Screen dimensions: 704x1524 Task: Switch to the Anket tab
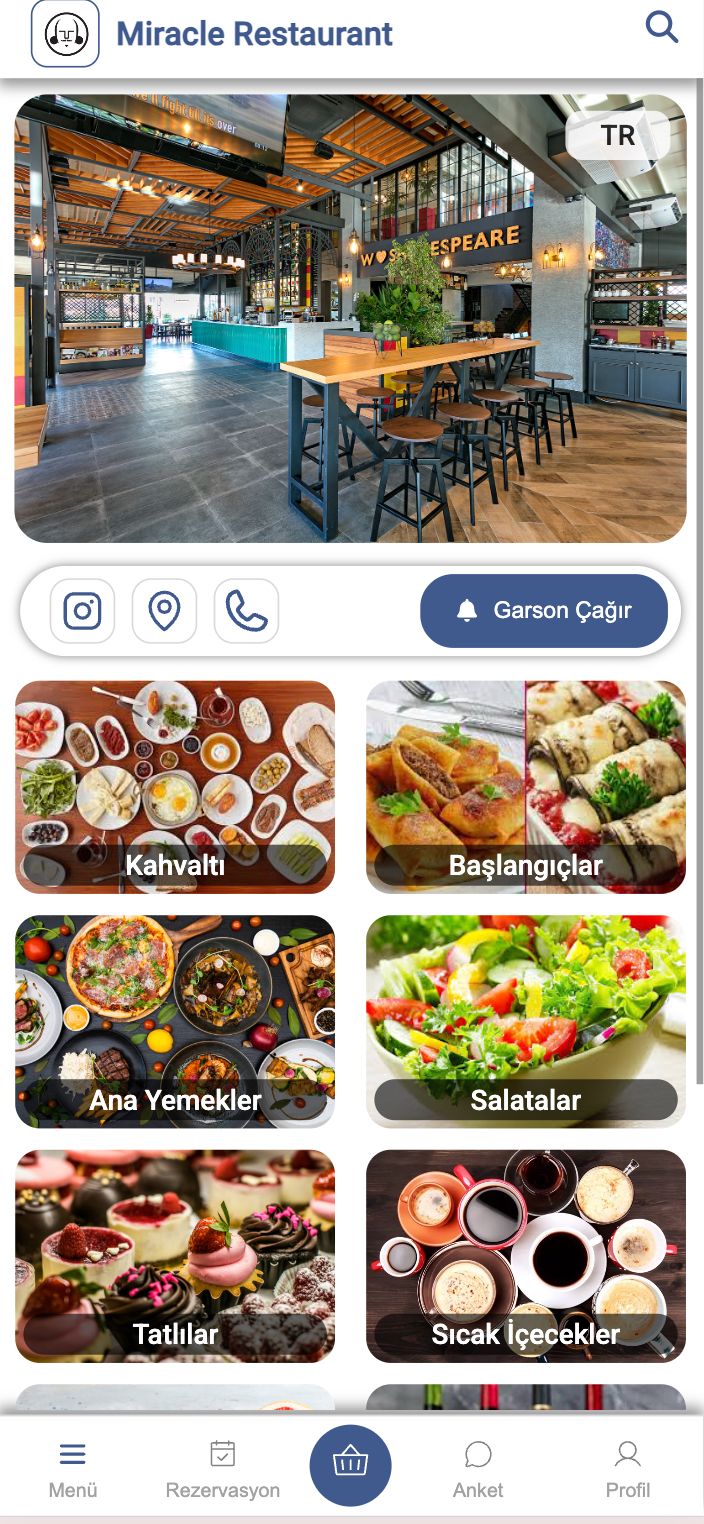(478, 1469)
